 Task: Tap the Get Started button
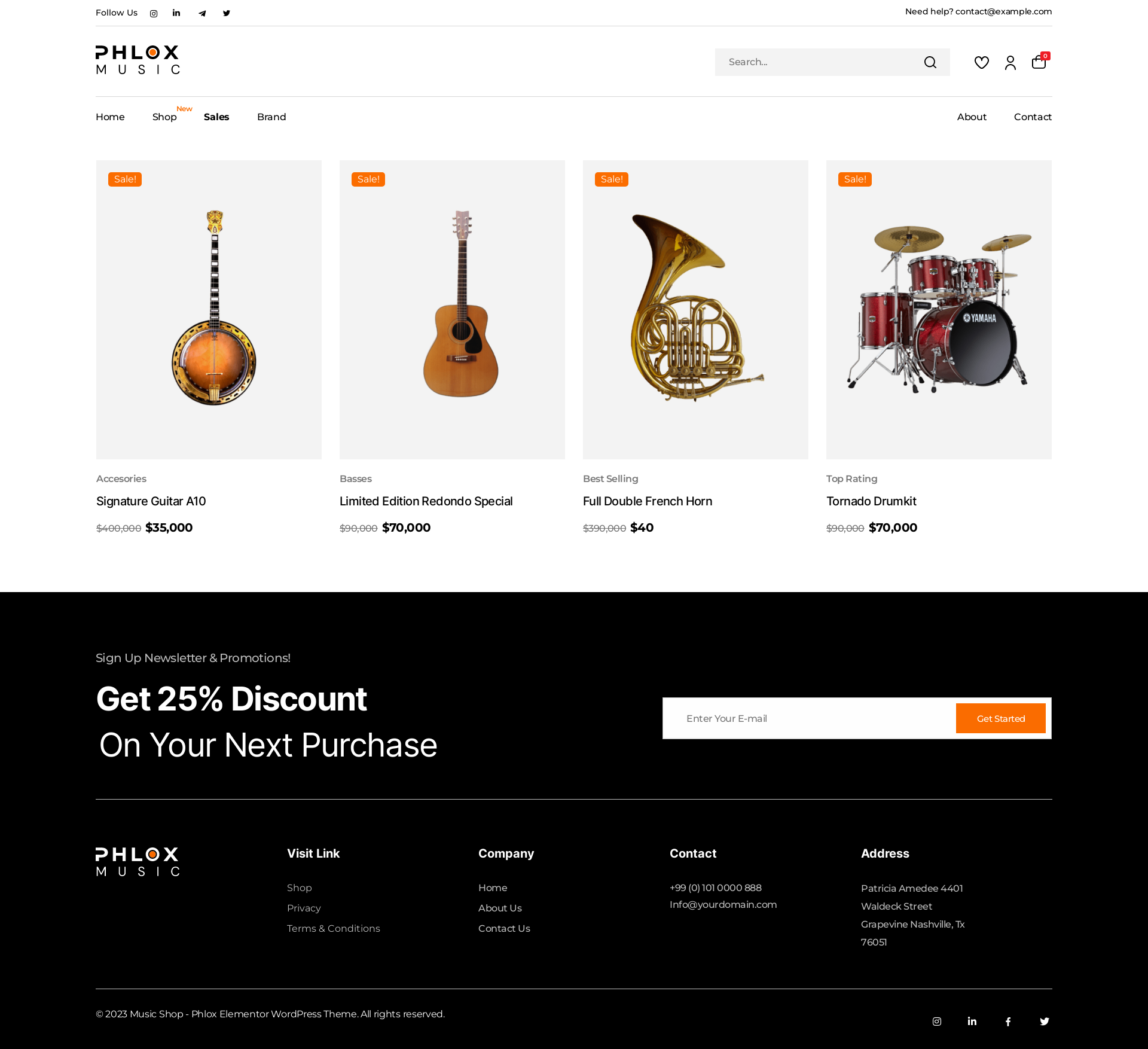(1000, 718)
